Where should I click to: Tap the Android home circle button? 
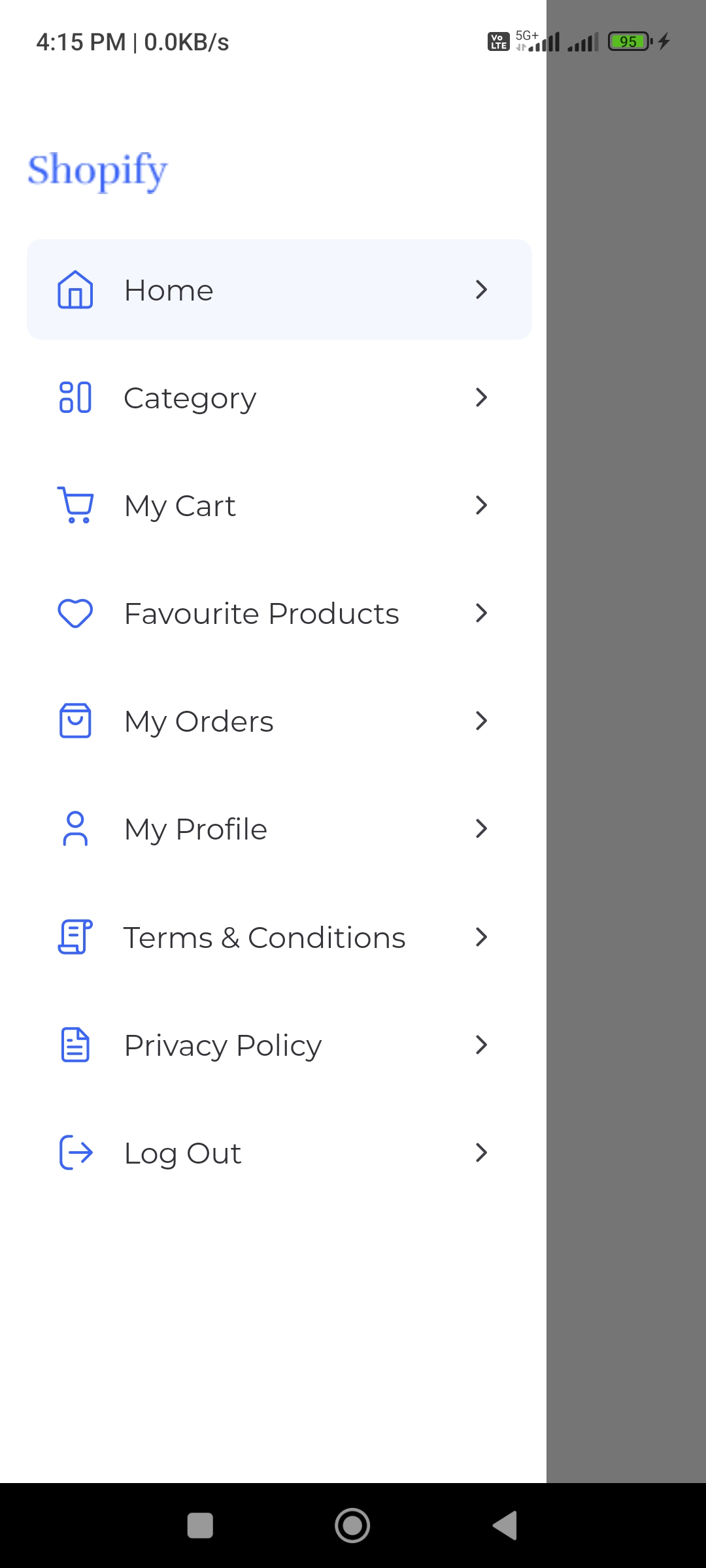(352, 1525)
